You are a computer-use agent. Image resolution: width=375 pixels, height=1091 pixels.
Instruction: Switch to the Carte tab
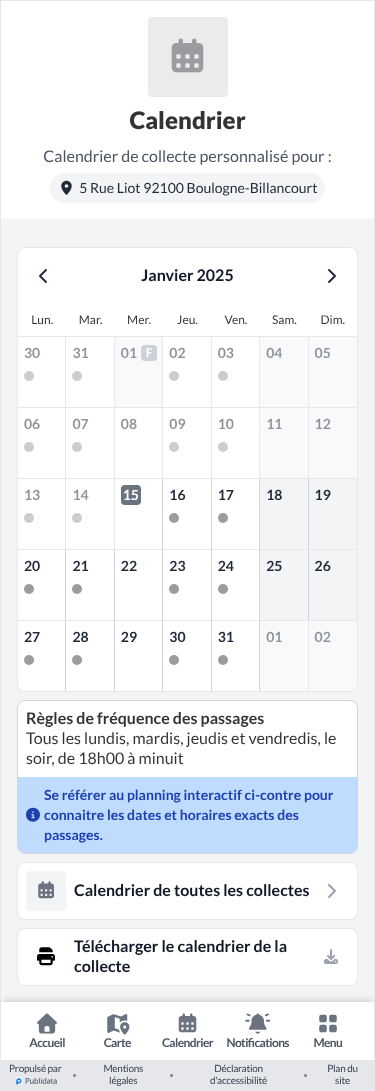click(x=118, y=1031)
